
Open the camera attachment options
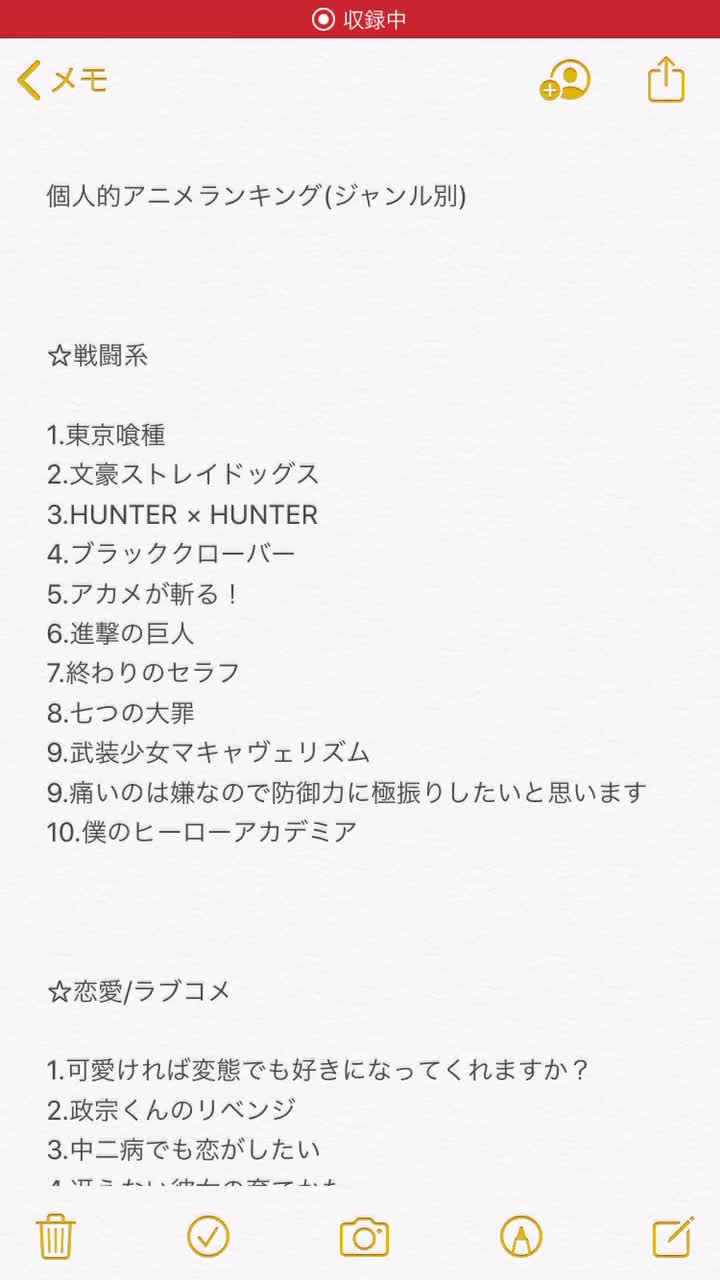point(364,1237)
